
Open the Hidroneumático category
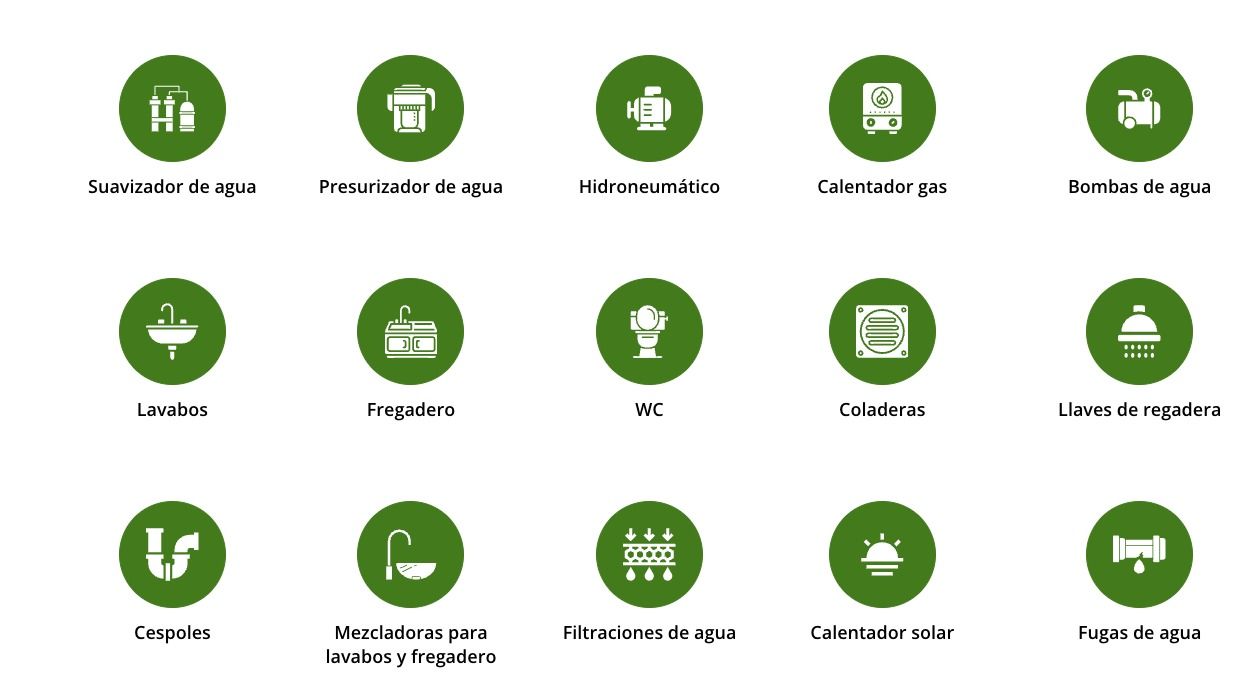click(649, 109)
